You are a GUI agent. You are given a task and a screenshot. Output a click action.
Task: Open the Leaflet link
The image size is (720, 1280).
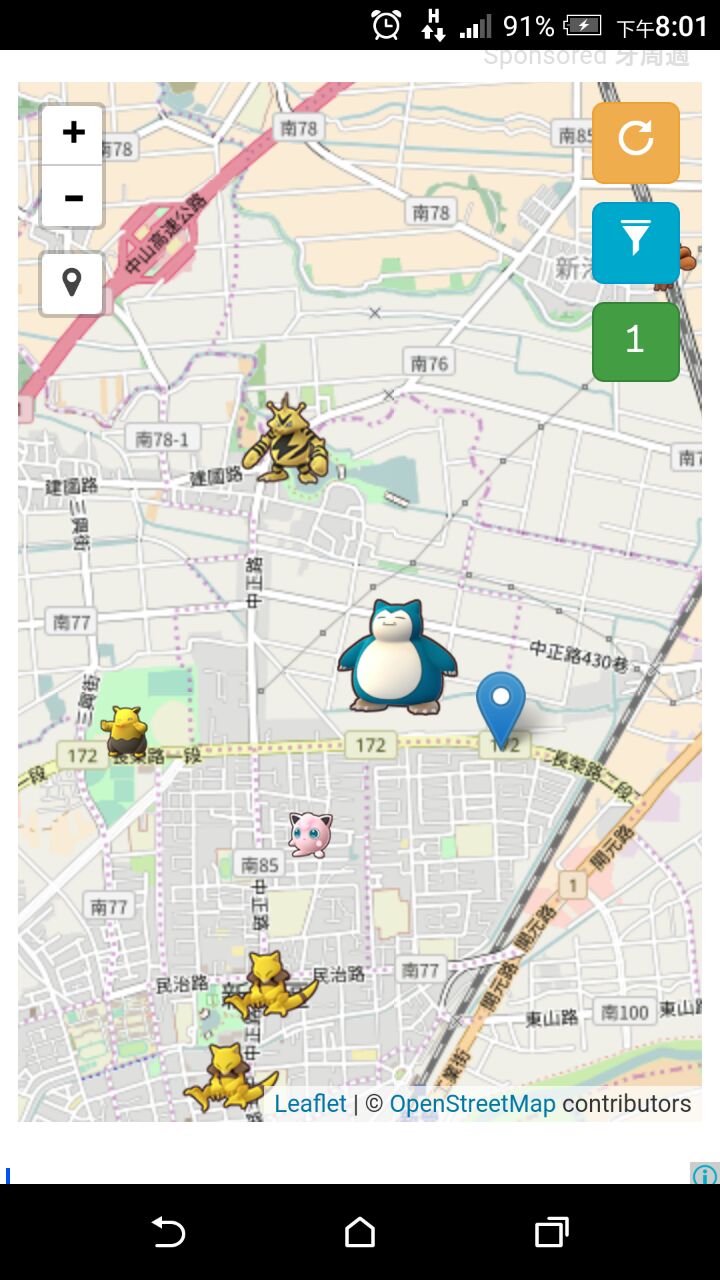(x=310, y=1104)
